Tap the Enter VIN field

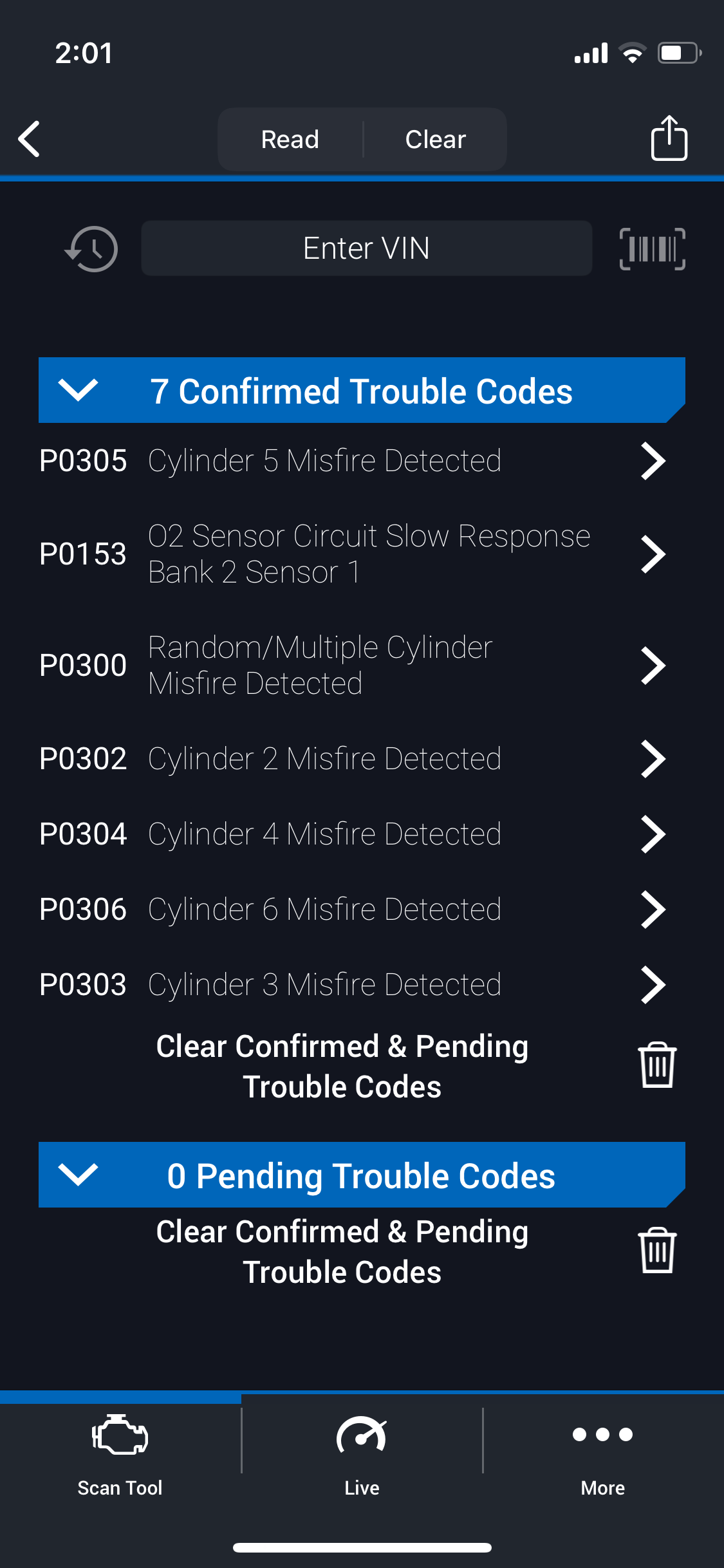click(x=366, y=248)
